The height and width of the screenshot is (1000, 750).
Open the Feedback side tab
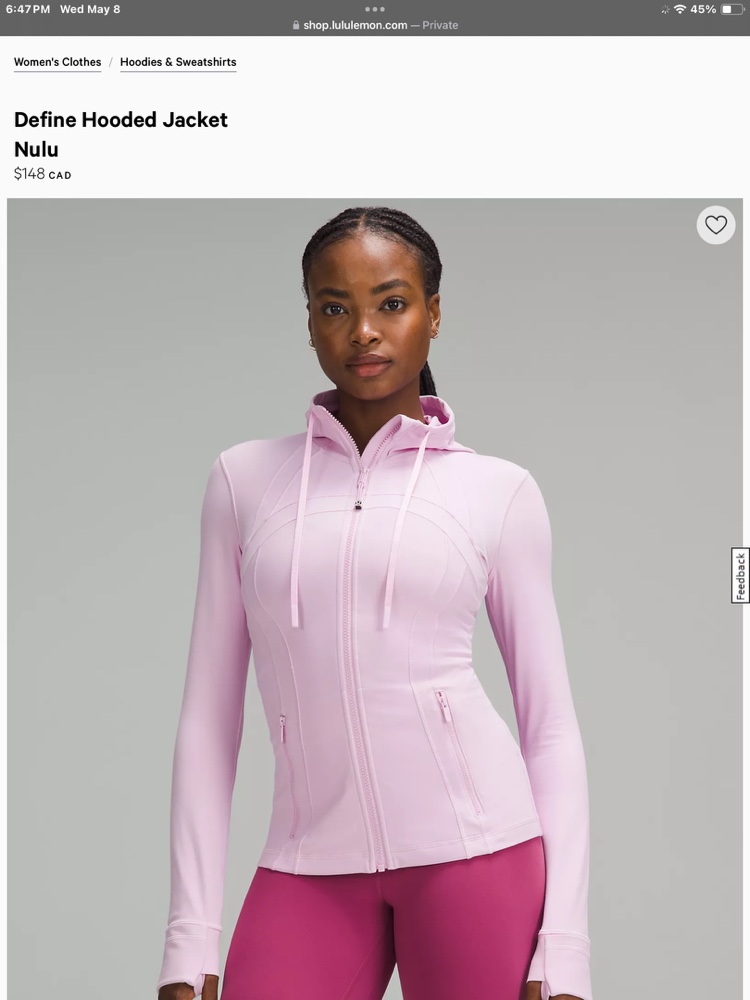(740, 576)
